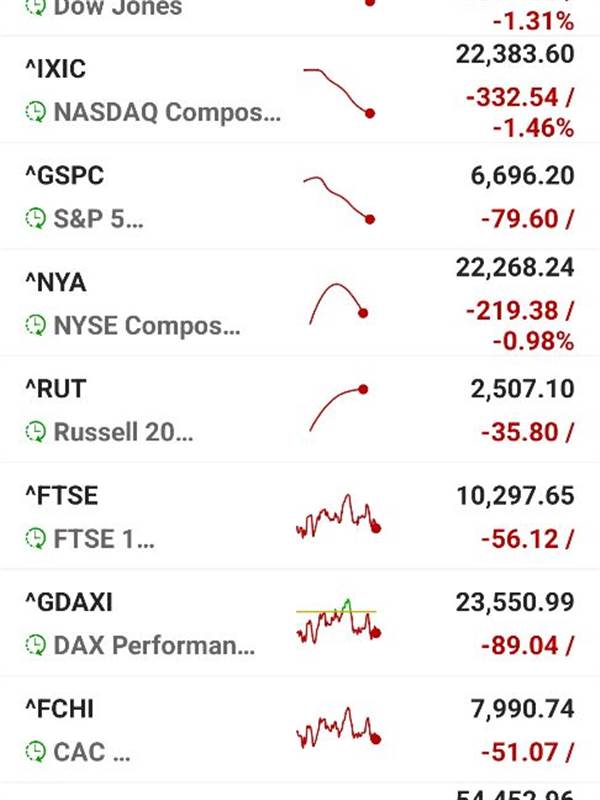Open the ^IXIC NASDAQ Composite row
Viewport: 600px width, 800px height.
pos(300,90)
